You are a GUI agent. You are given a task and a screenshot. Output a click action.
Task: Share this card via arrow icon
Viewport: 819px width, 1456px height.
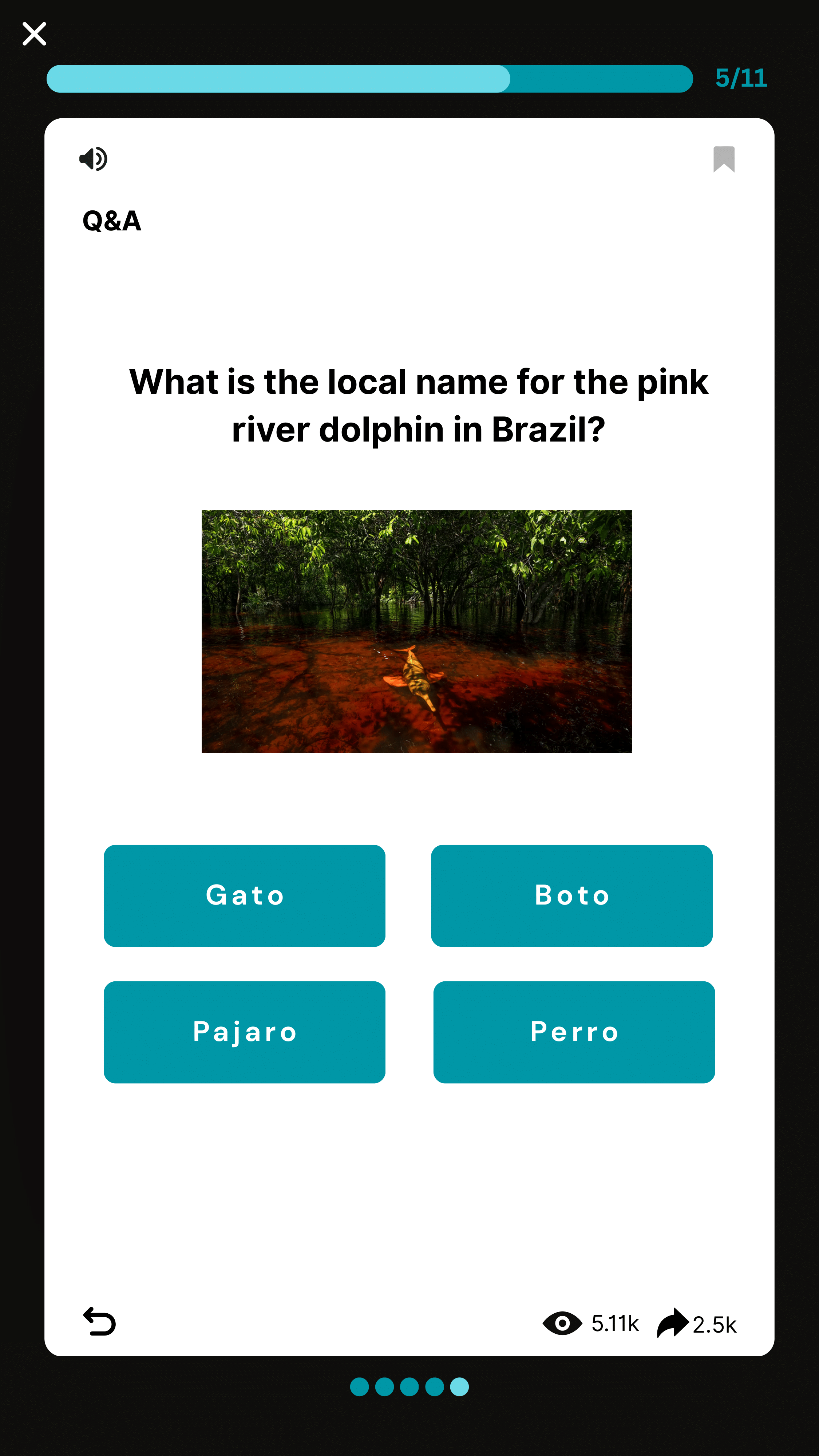click(673, 1323)
